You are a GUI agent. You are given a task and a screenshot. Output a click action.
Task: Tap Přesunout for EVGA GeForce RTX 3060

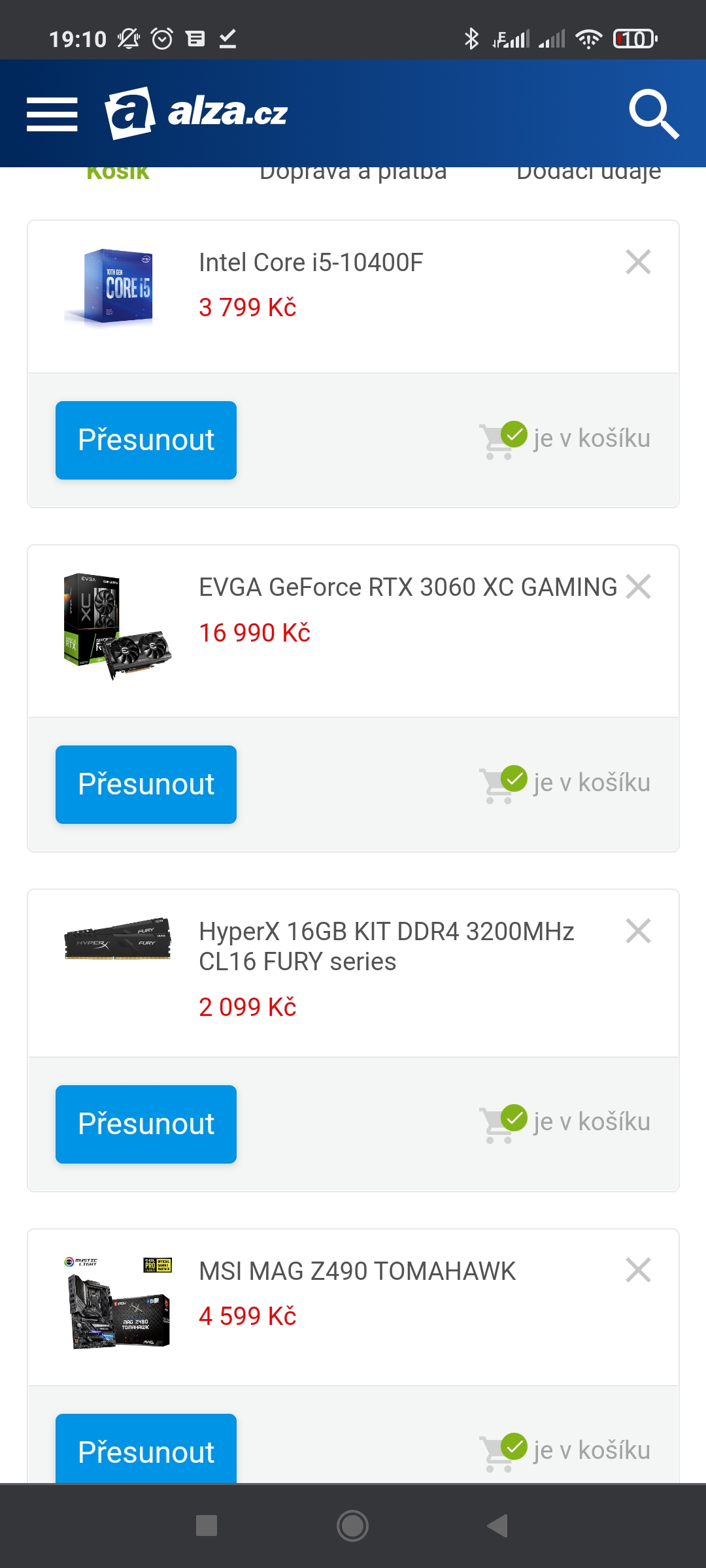146,785
